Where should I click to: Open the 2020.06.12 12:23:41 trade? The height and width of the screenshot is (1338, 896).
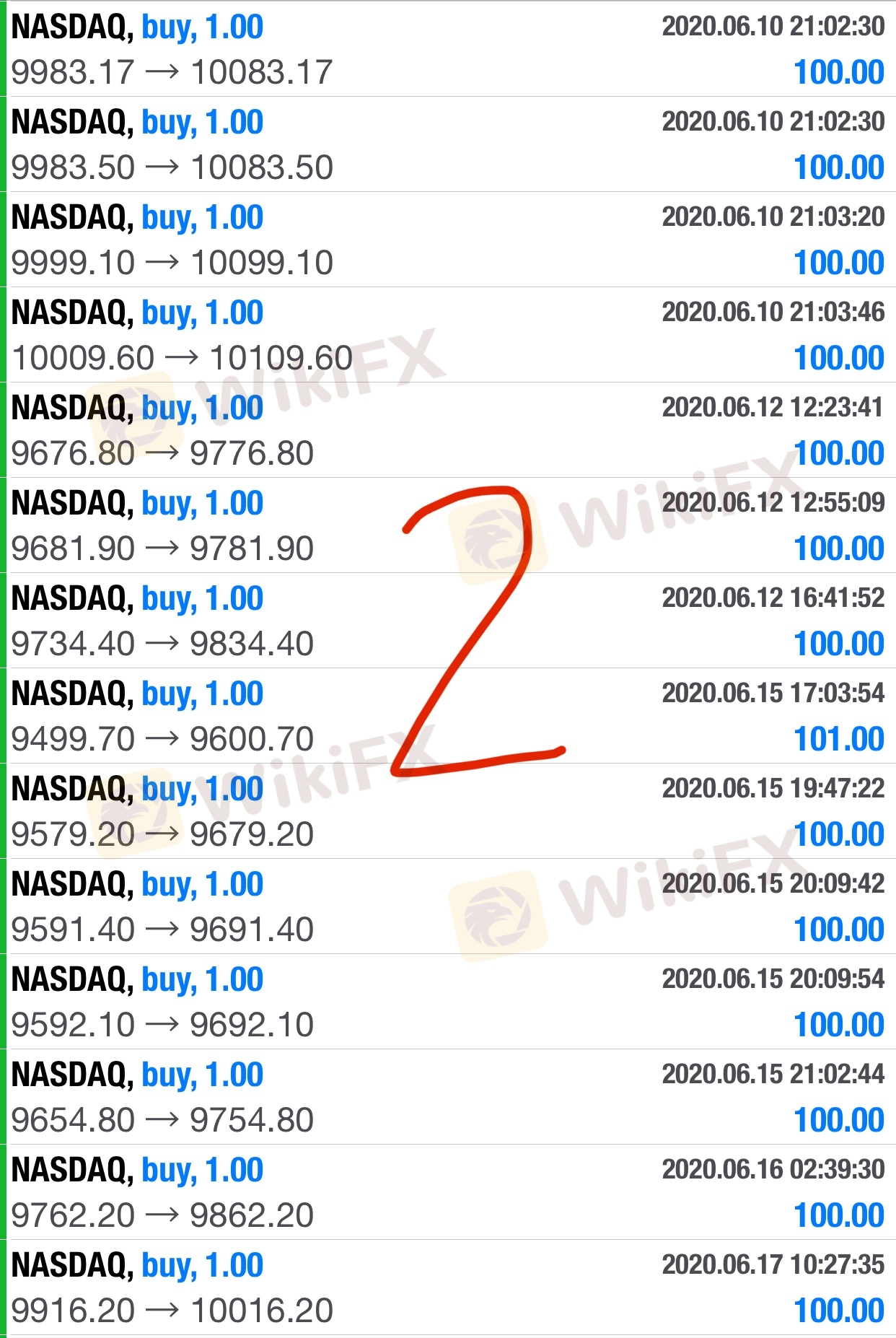click(447, 430)
